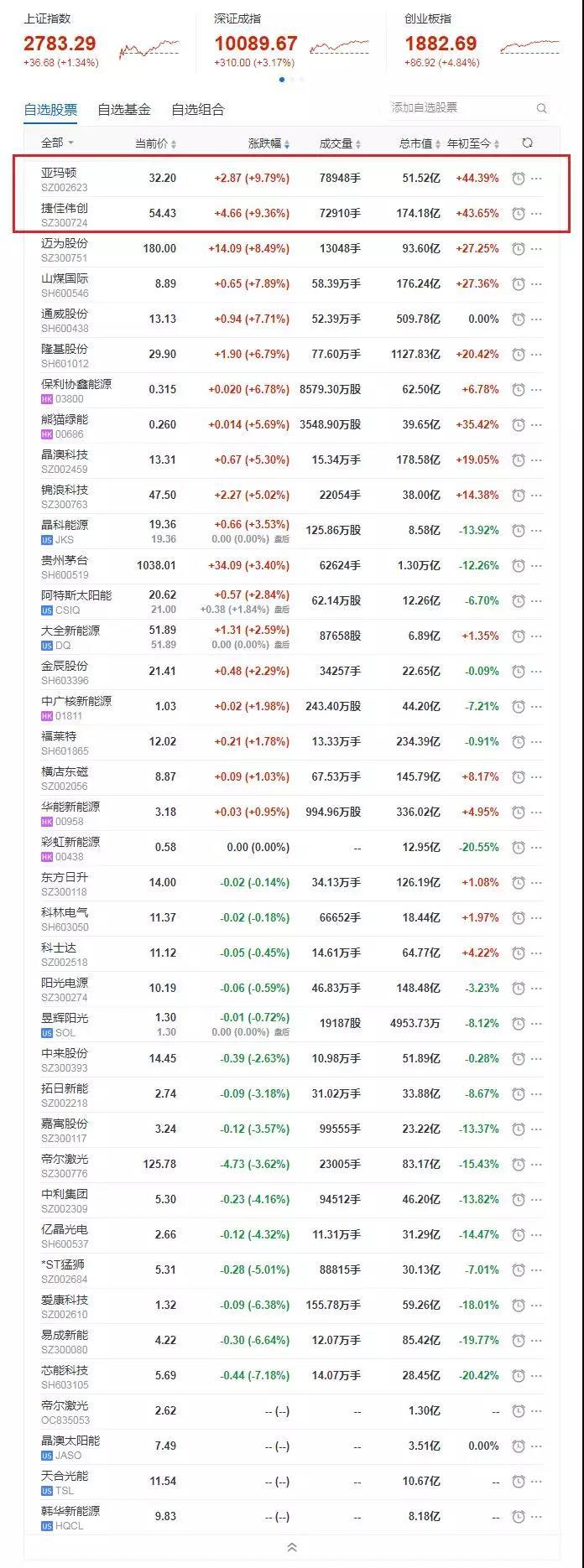Refresh the watchlist quotes
The height and width of the screenshot is (1568, 584).
(527, 143)
